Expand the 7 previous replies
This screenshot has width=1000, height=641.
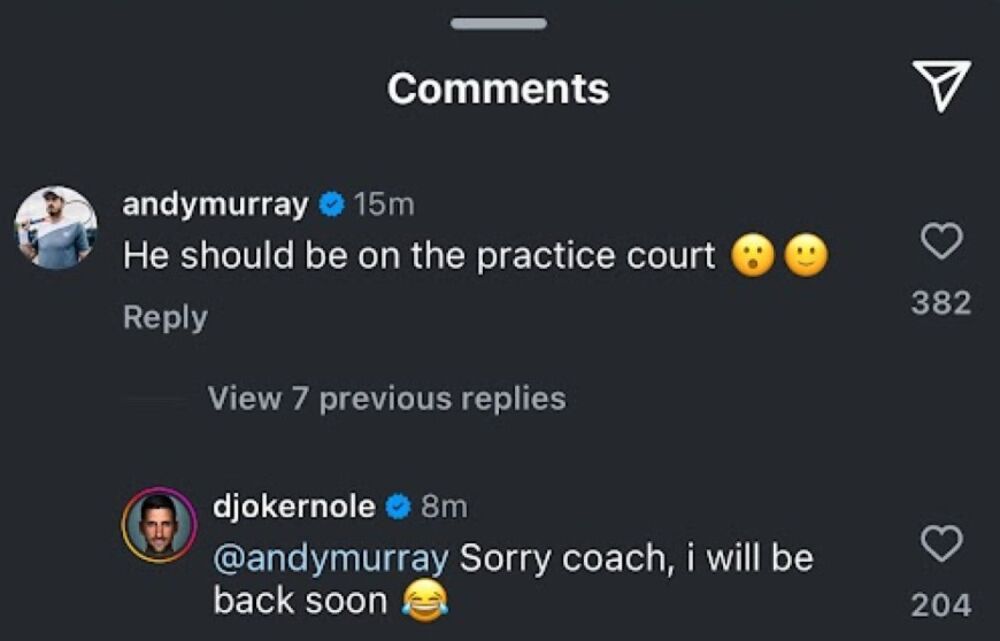(x=386, y=398)
